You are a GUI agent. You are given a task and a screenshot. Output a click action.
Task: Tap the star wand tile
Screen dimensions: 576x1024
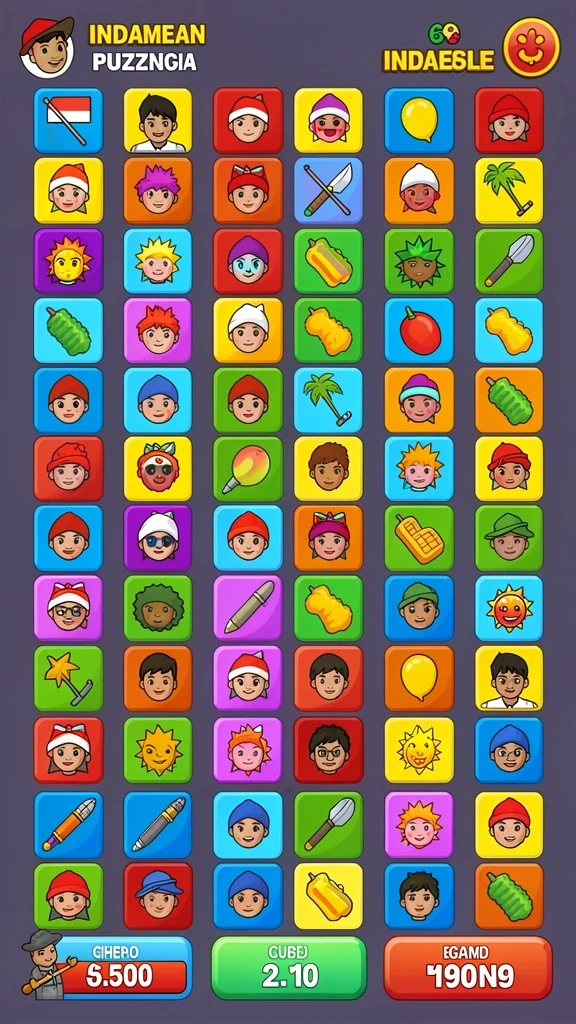(69, 678)
